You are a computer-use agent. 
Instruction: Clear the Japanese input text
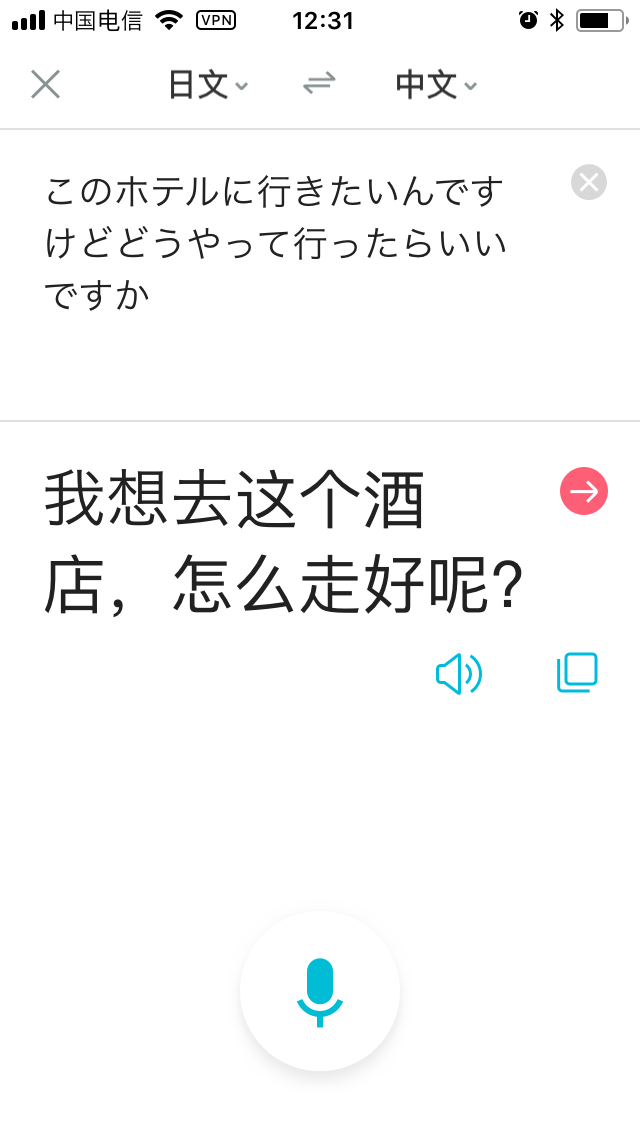(x=589, y=182)
